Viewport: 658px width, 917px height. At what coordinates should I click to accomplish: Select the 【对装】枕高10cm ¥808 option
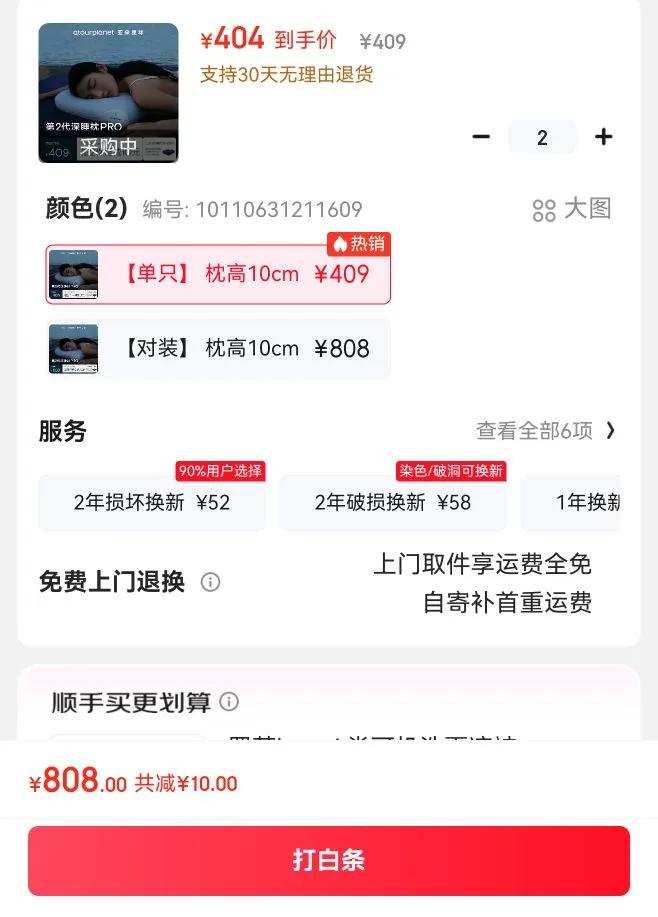coord(218,348)
